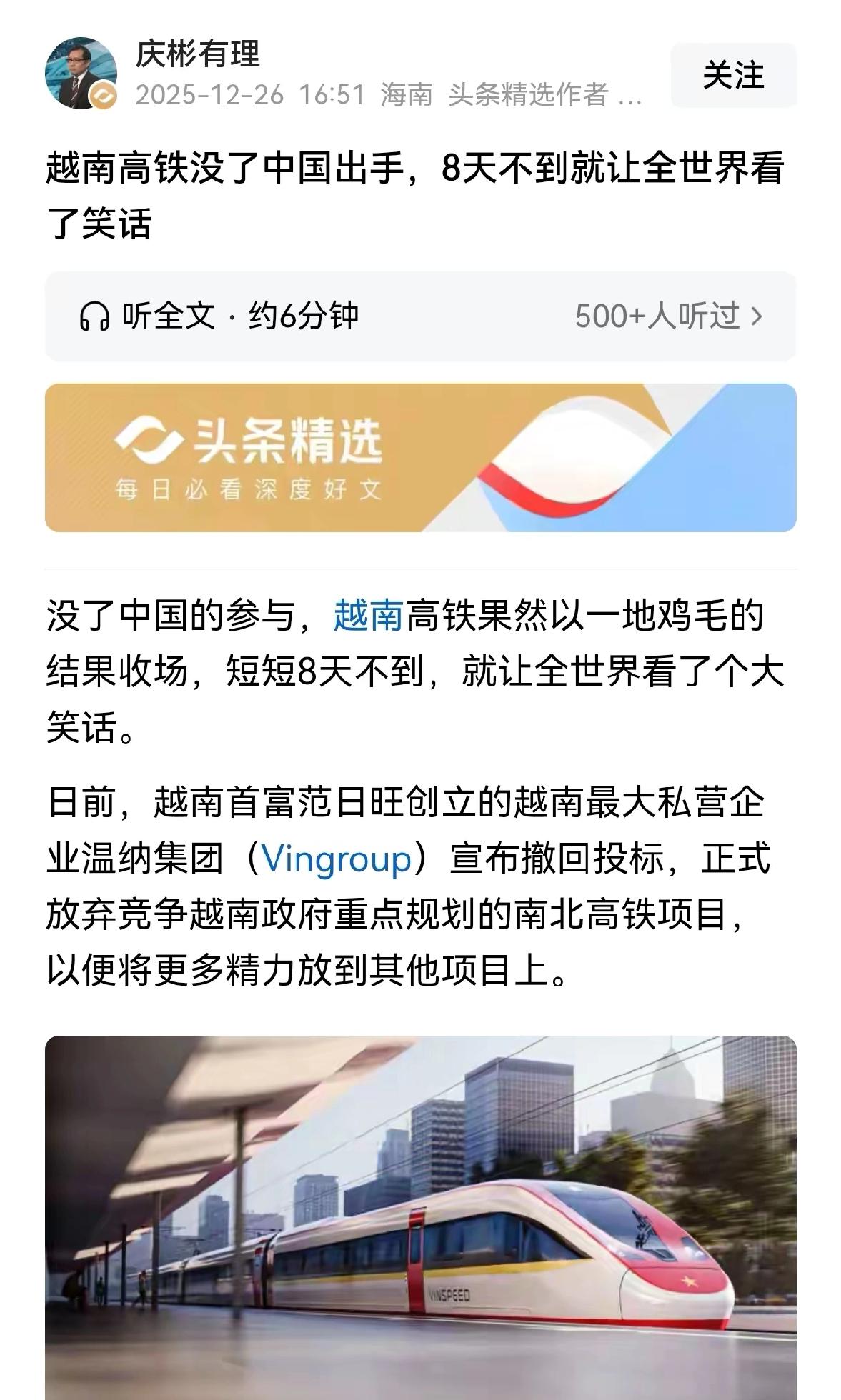Tap the gold badge icon on author's avatar
Screen dimensions: 841x1400
(104, 94)
